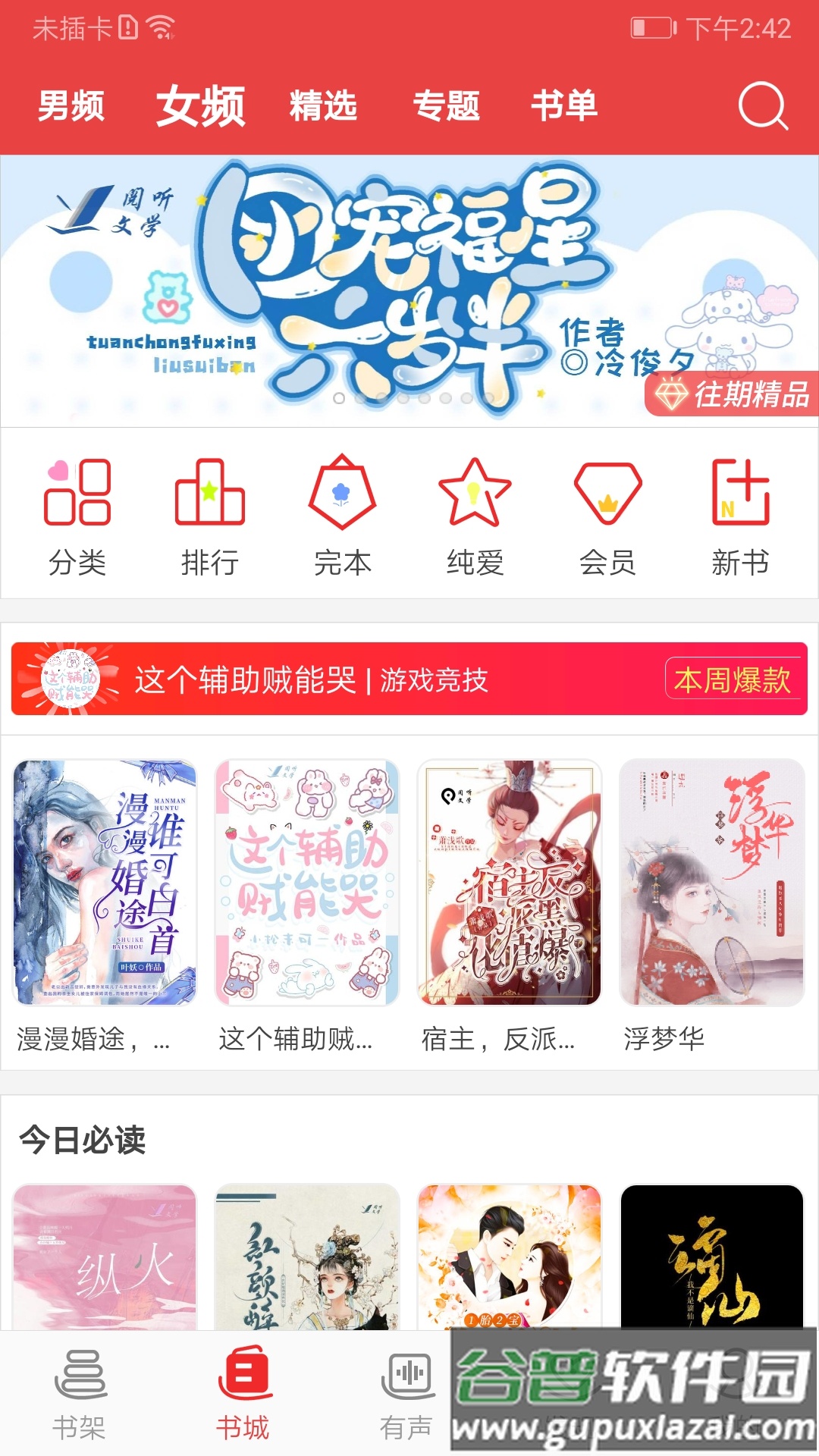
Task: Switch to the 书单 booklist tab
Action: click(565, 106)
